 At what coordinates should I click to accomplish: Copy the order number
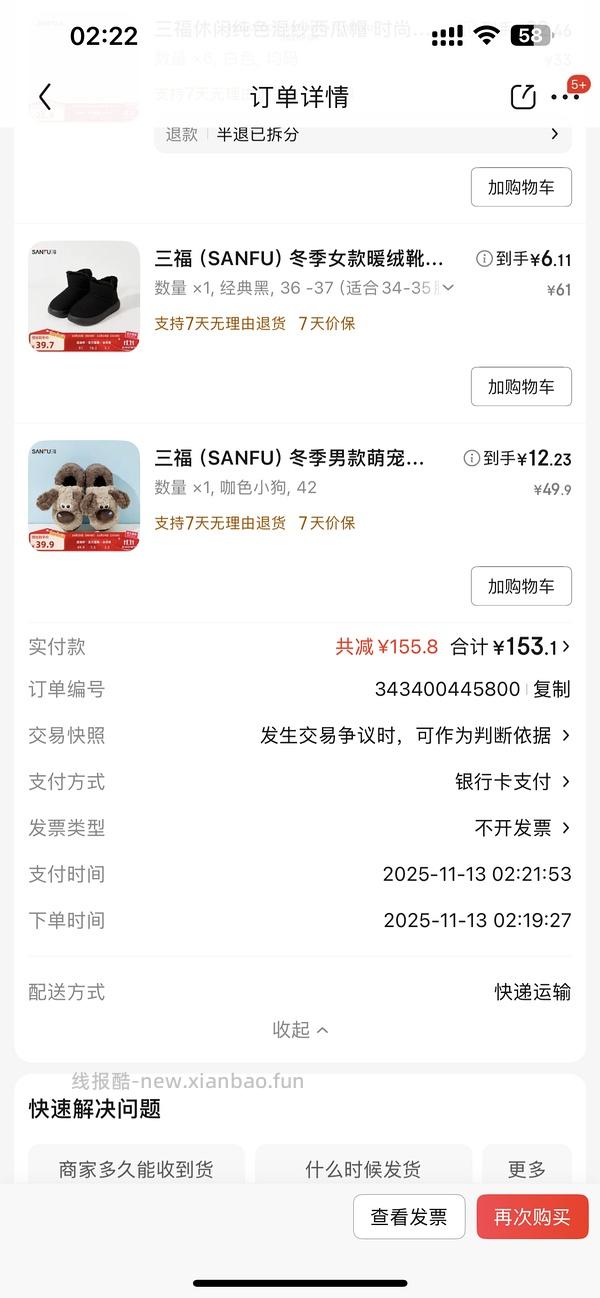pyautogui.click(x=551, y=689)
